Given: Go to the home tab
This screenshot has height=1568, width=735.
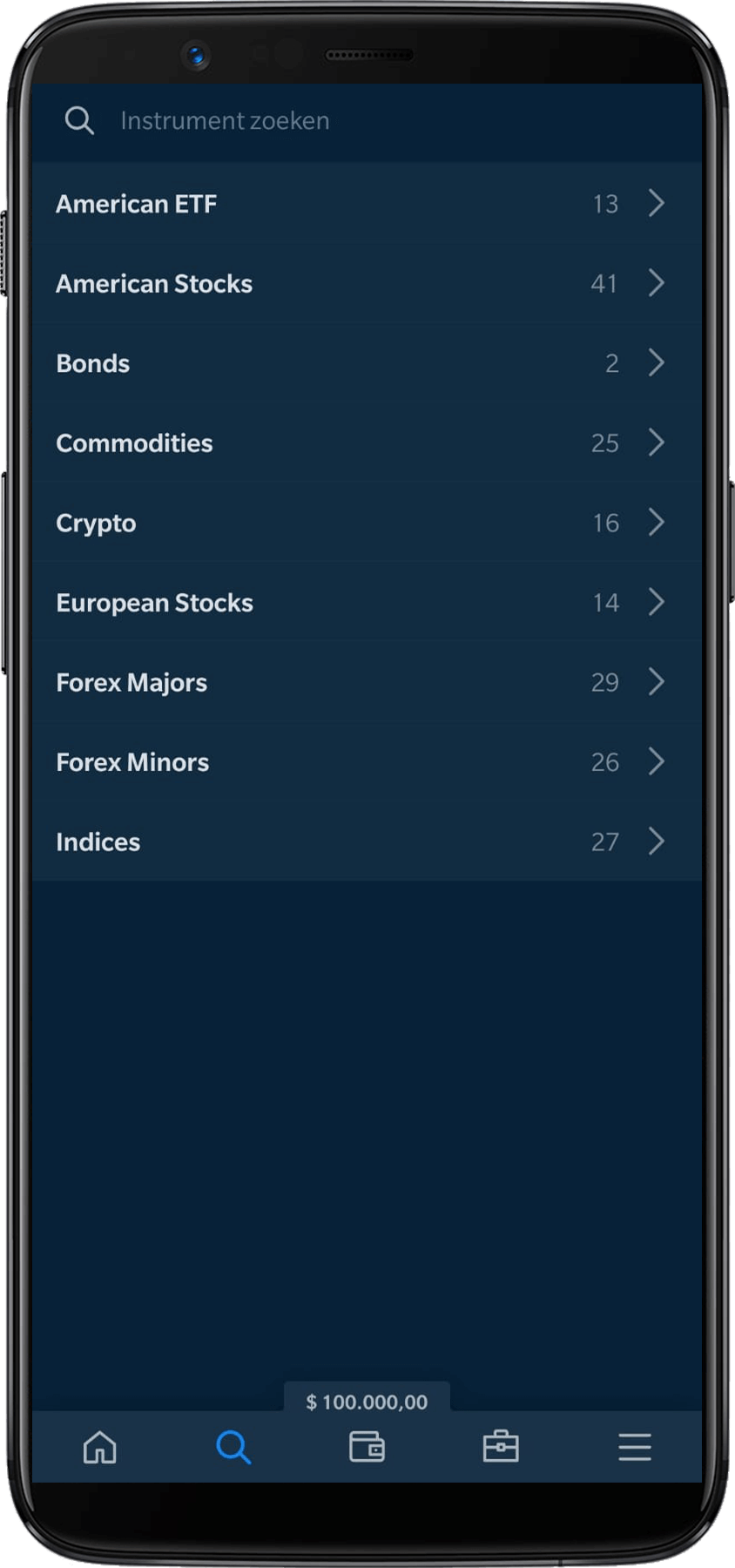Looking at the screenshot, I should click(100, 1447).
